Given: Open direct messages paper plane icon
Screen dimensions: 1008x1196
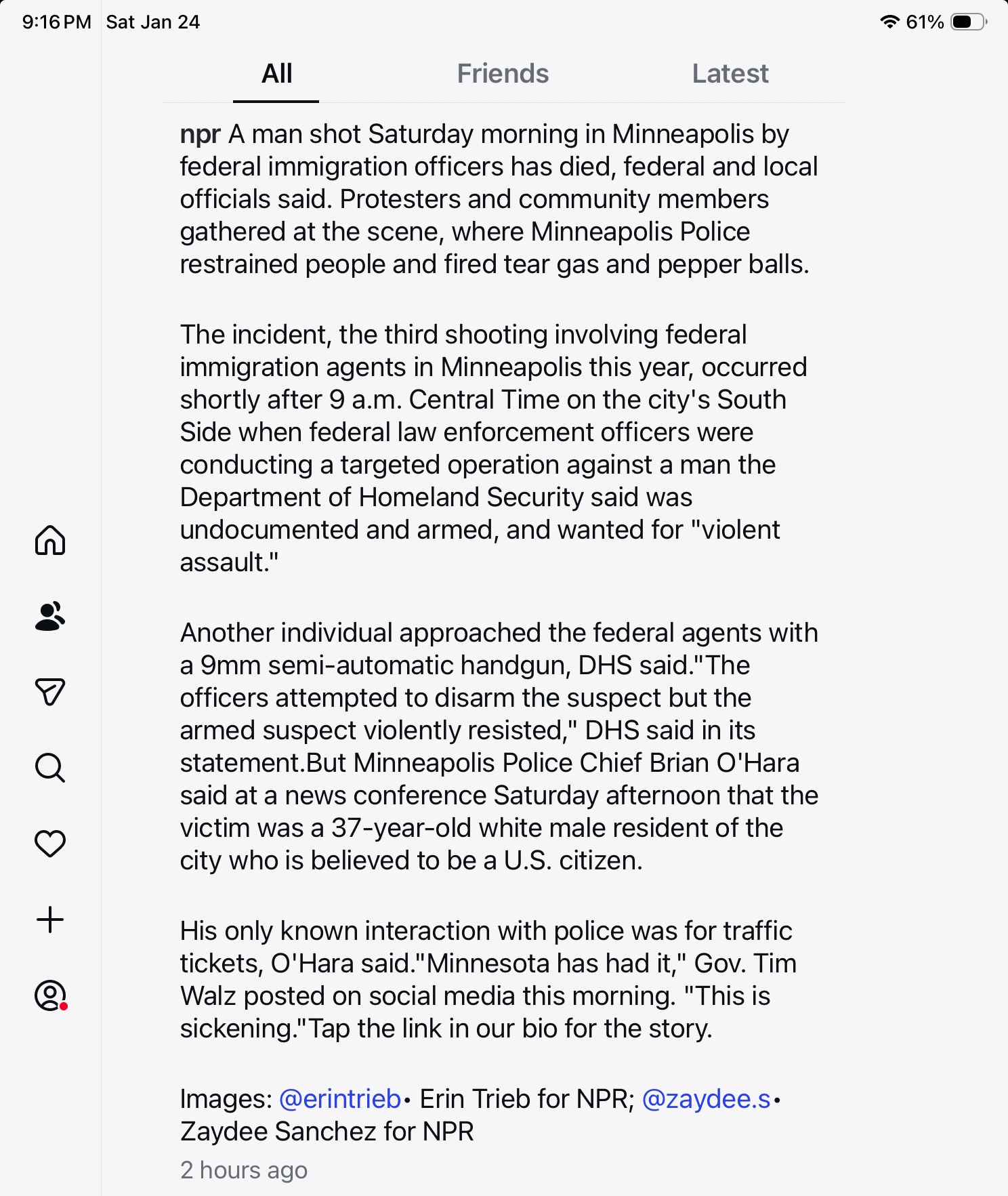Looking at the screenshot, I should point(50,692).
